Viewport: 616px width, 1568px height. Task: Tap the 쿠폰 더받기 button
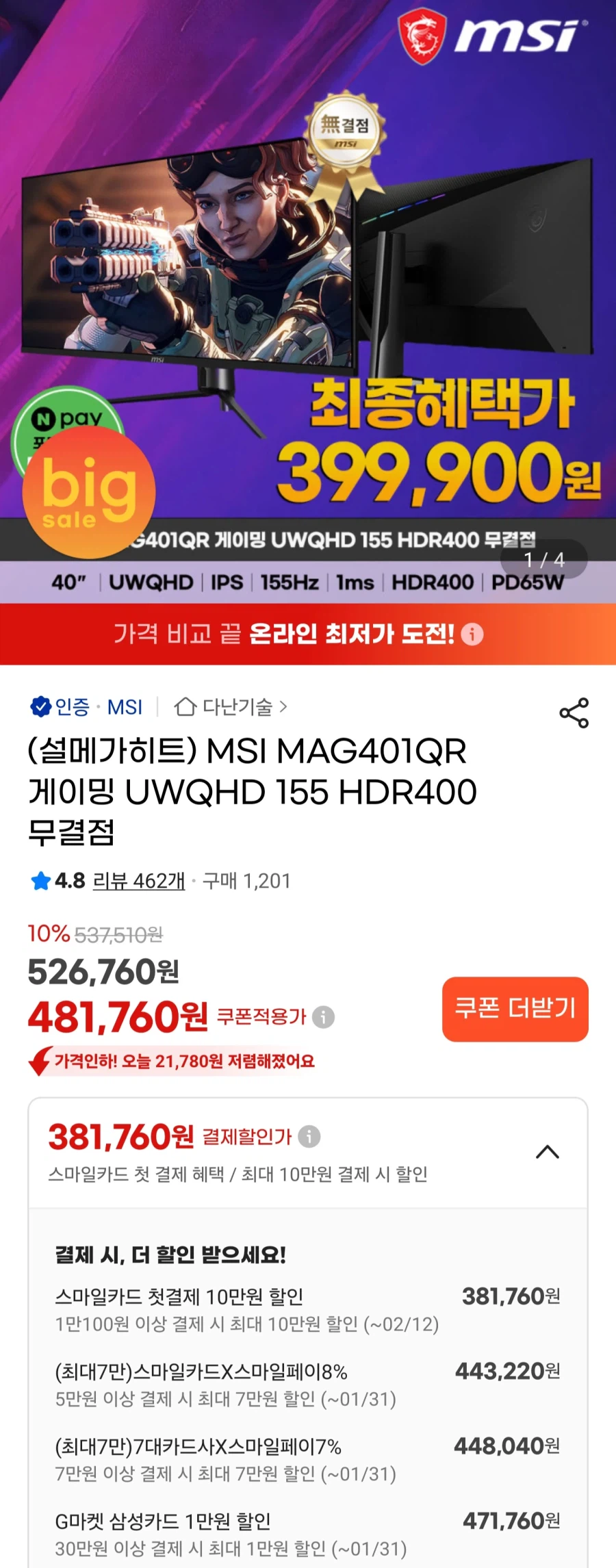[x=515, y=1009]
